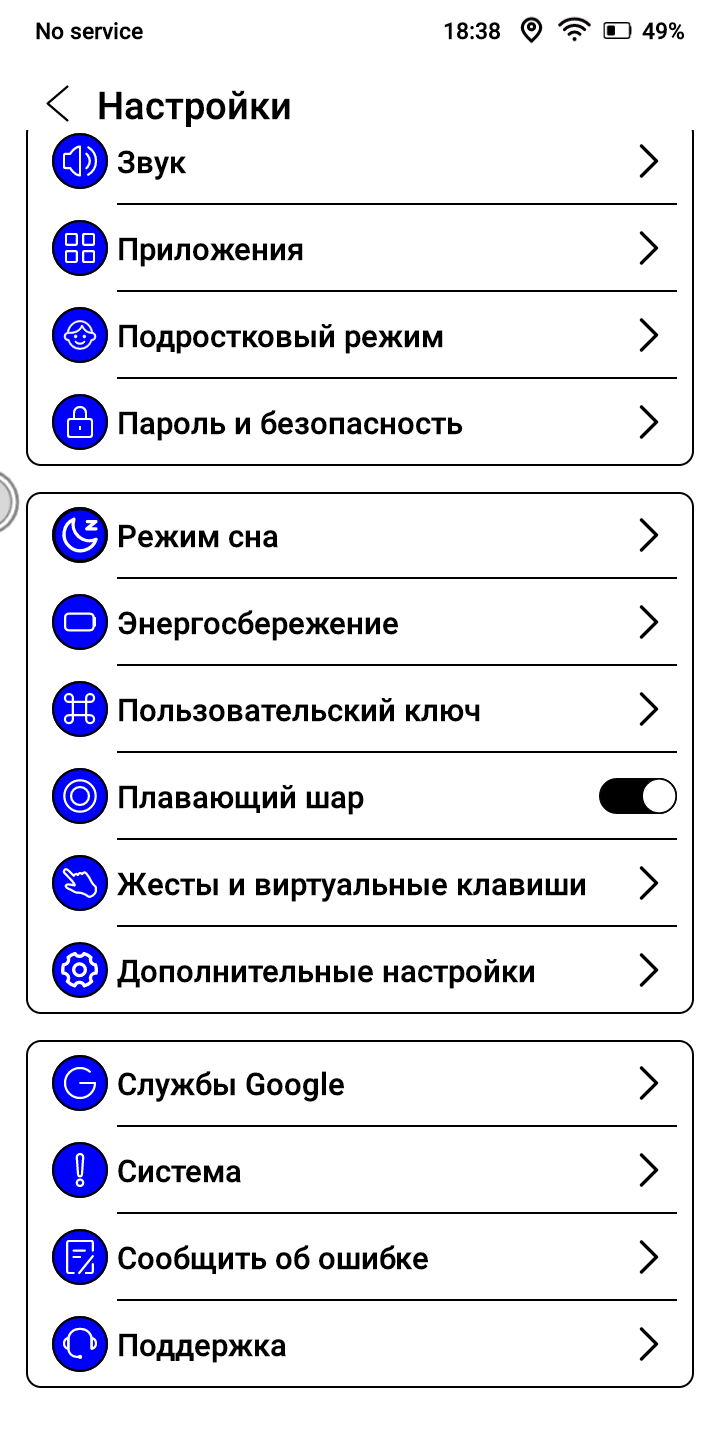Open Пользовательский ключ
Viewport: 720px width, 1440px height.
[x=360, y=710]
